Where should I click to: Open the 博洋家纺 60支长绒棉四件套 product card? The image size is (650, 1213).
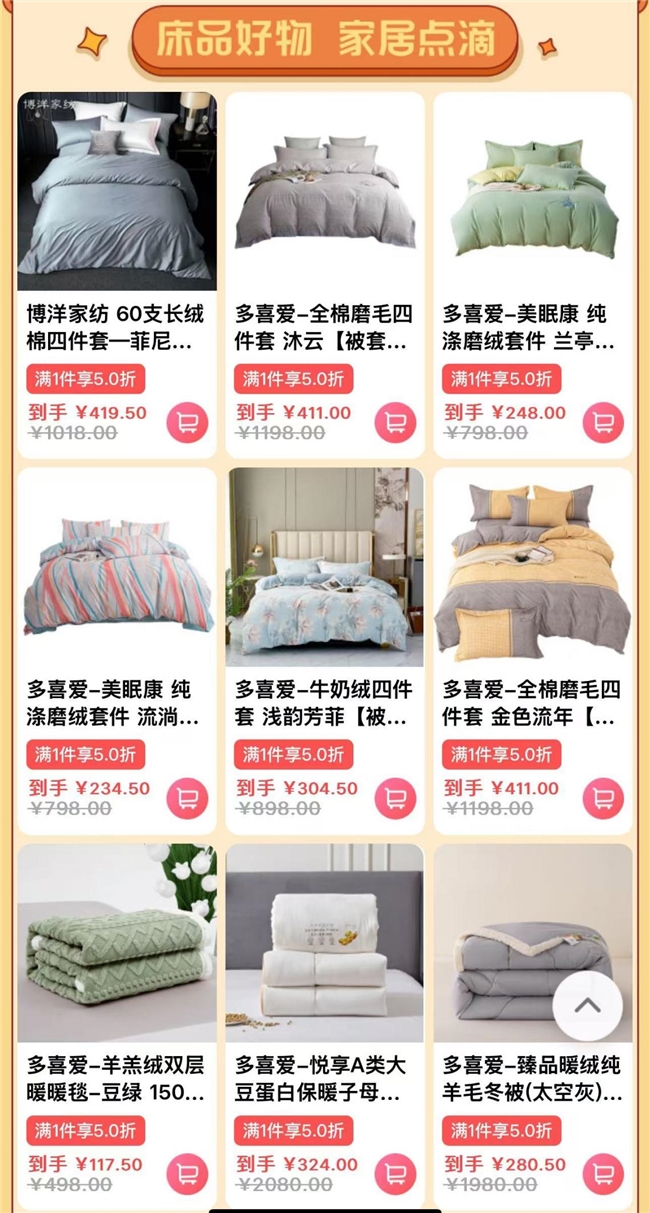[116, 192]
